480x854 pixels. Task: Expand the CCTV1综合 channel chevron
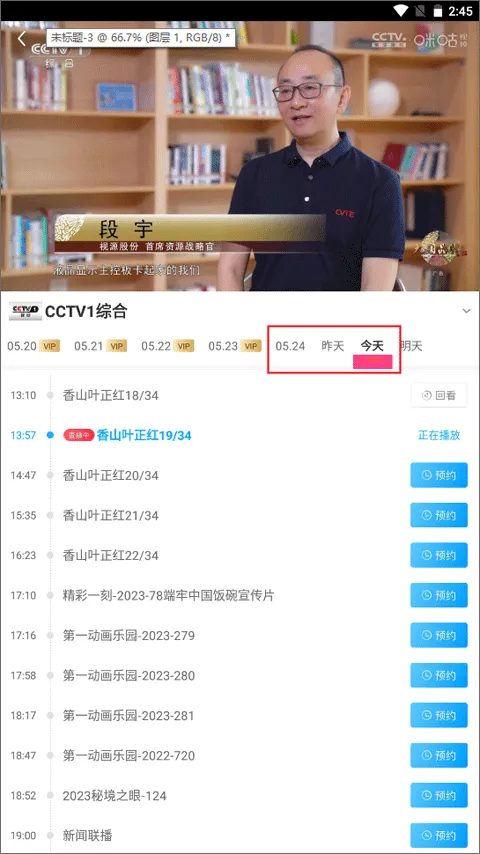[x=466, y=311]
